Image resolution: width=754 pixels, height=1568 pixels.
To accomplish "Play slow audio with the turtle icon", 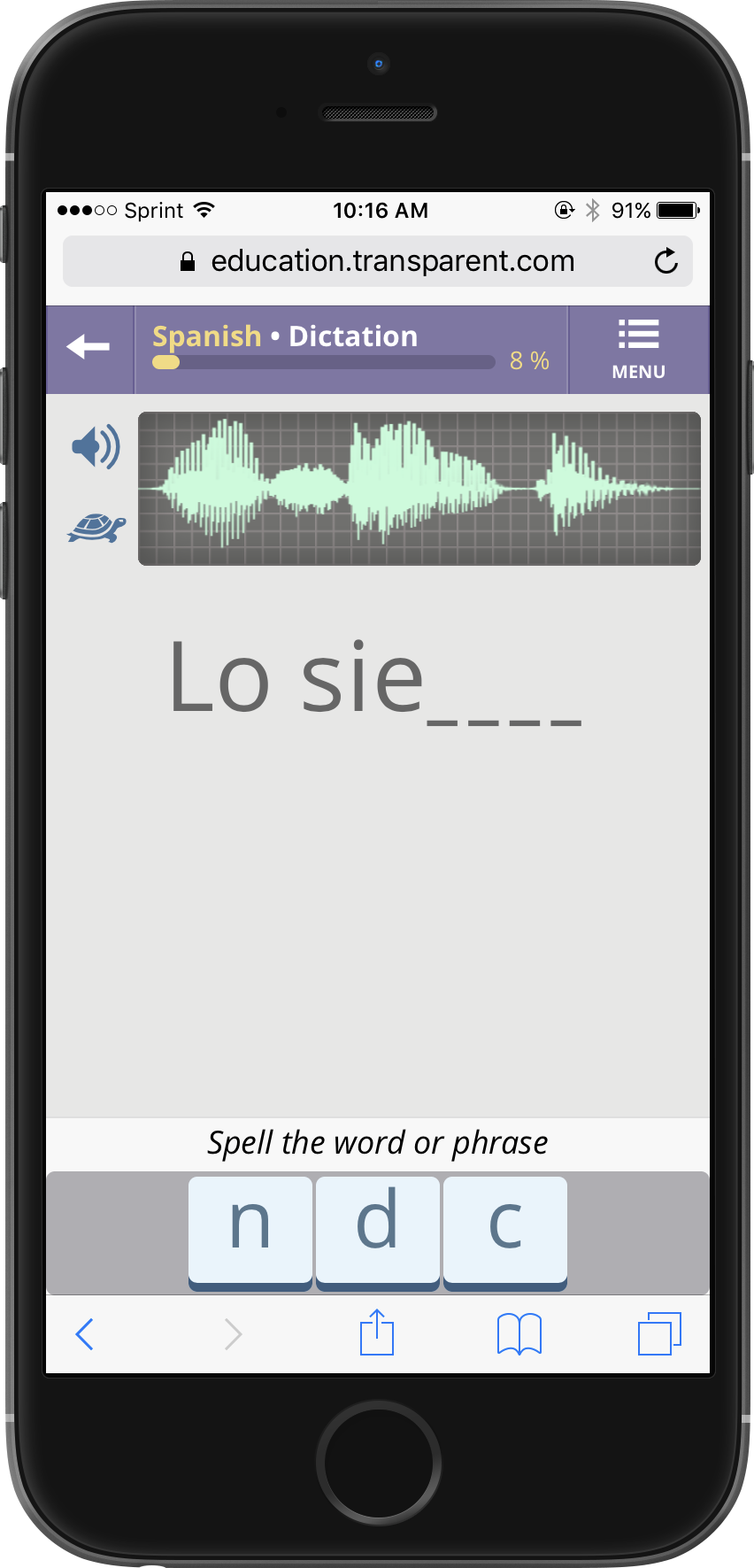I will [96, 528].
